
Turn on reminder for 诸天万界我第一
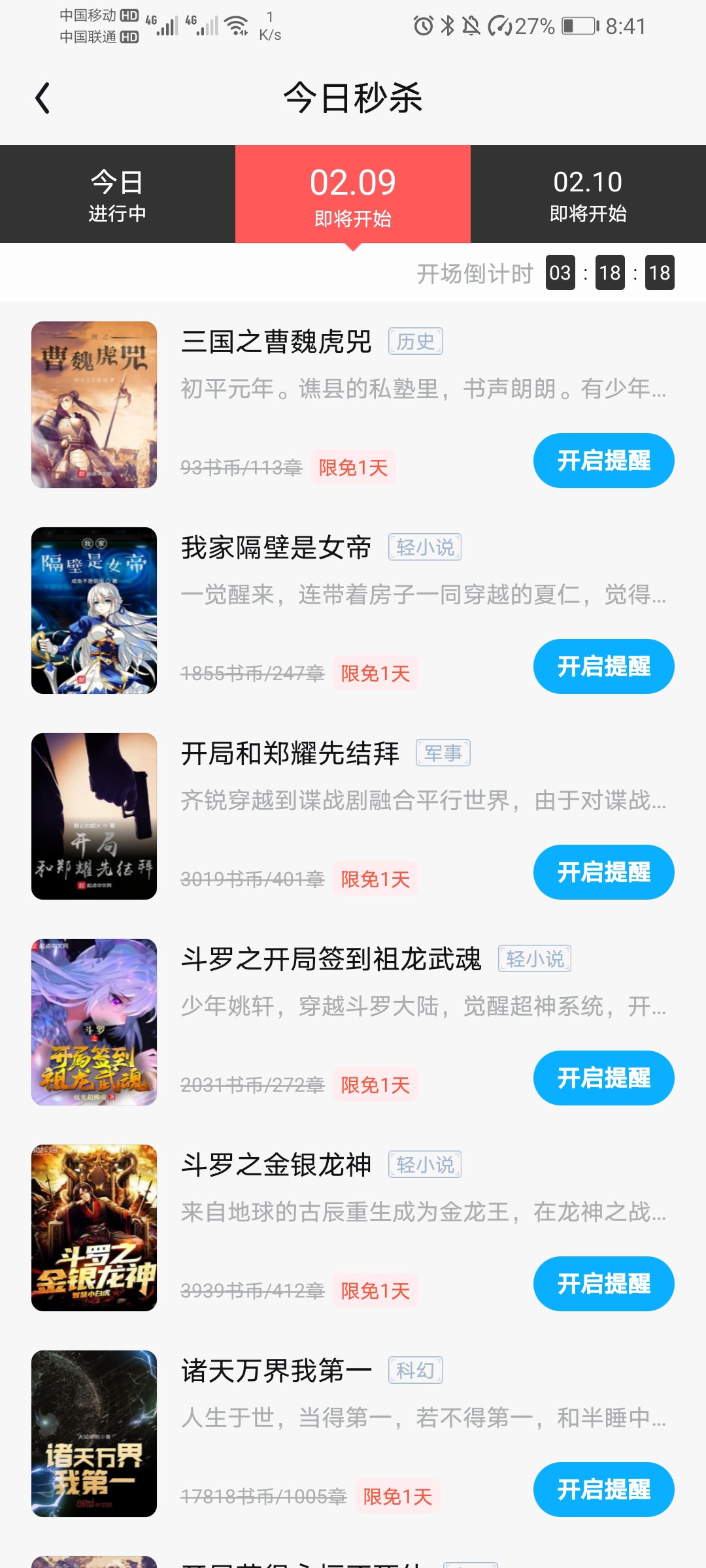(x=603, y=1490)
